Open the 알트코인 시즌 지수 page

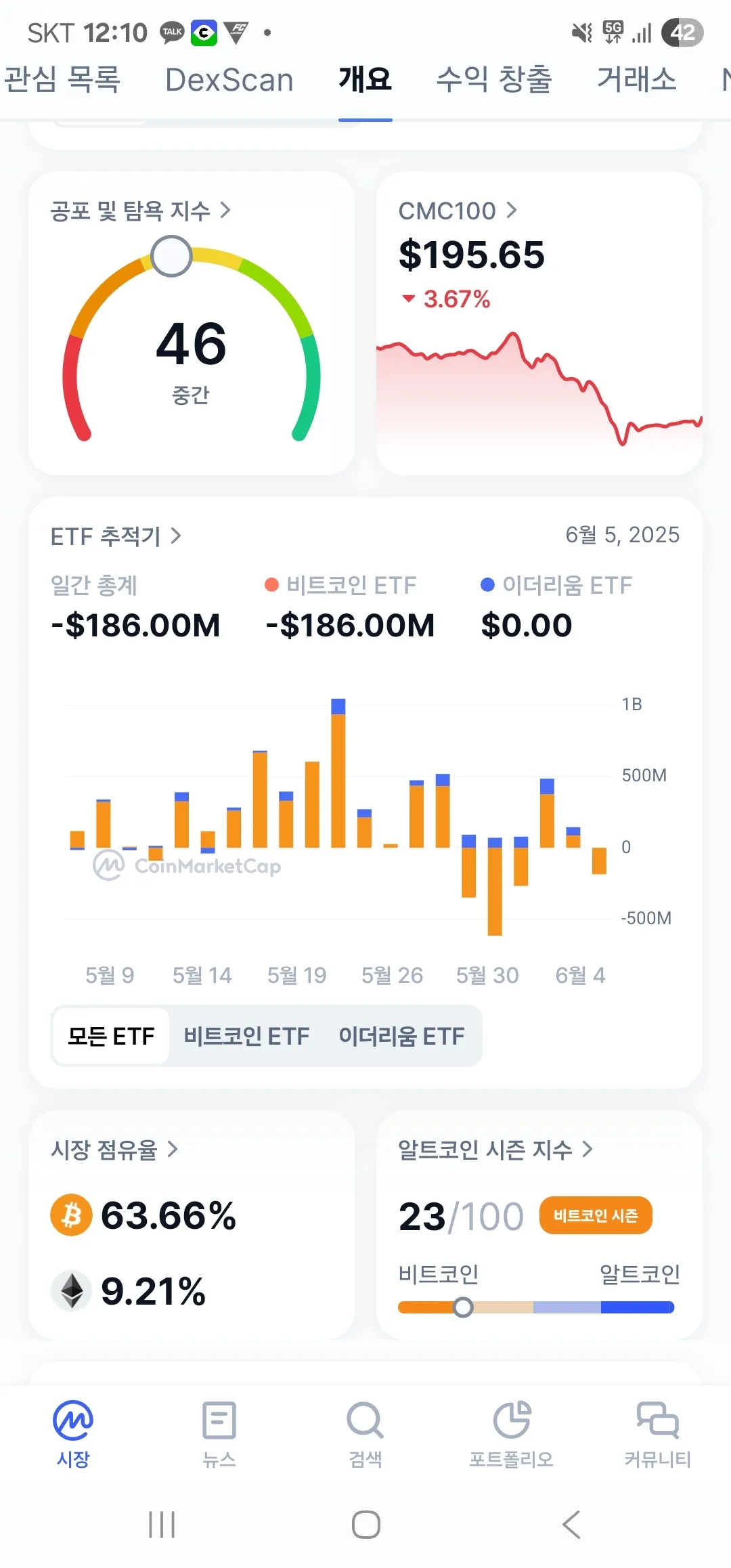[x=495, y=1149]
